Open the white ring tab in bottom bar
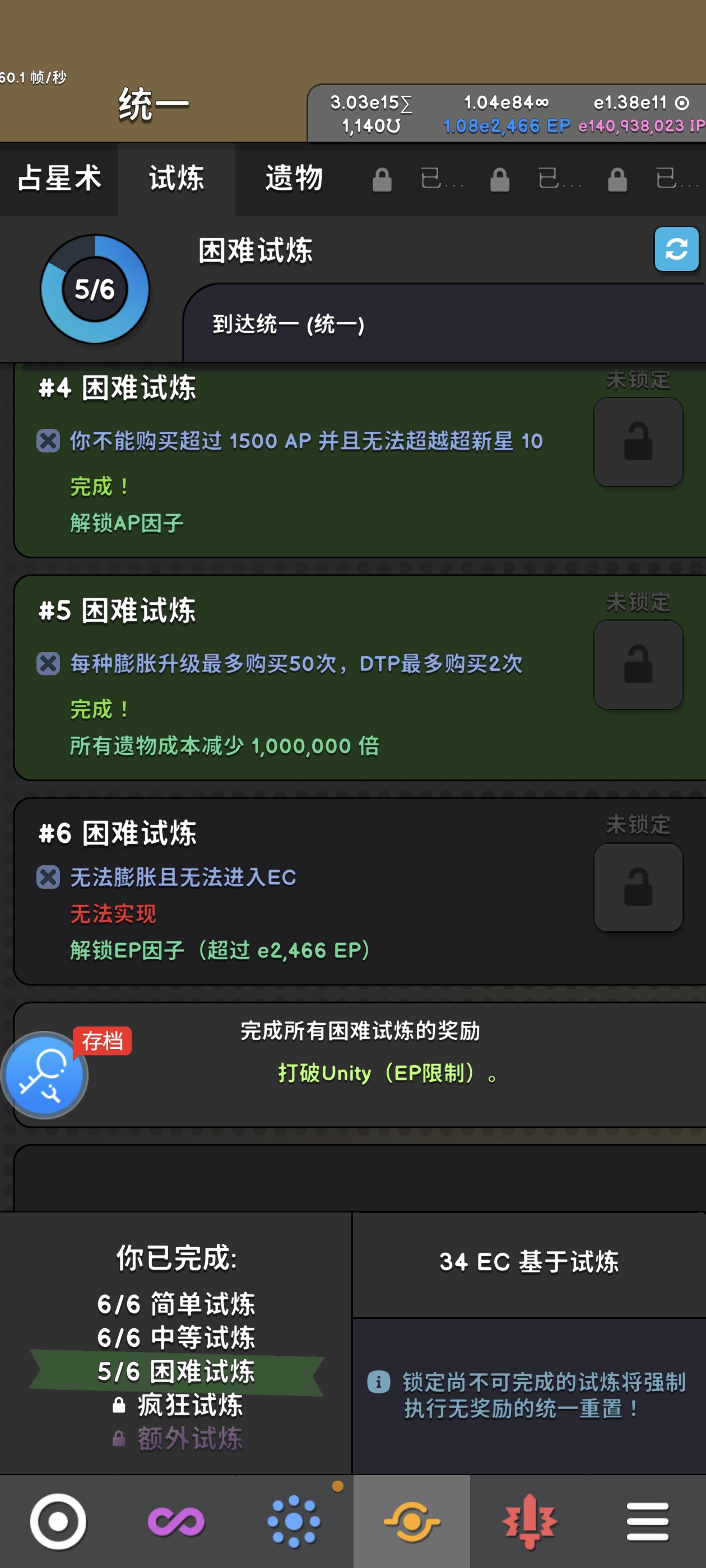Viewport: 706px width, 1568px height. (58, 1521)
